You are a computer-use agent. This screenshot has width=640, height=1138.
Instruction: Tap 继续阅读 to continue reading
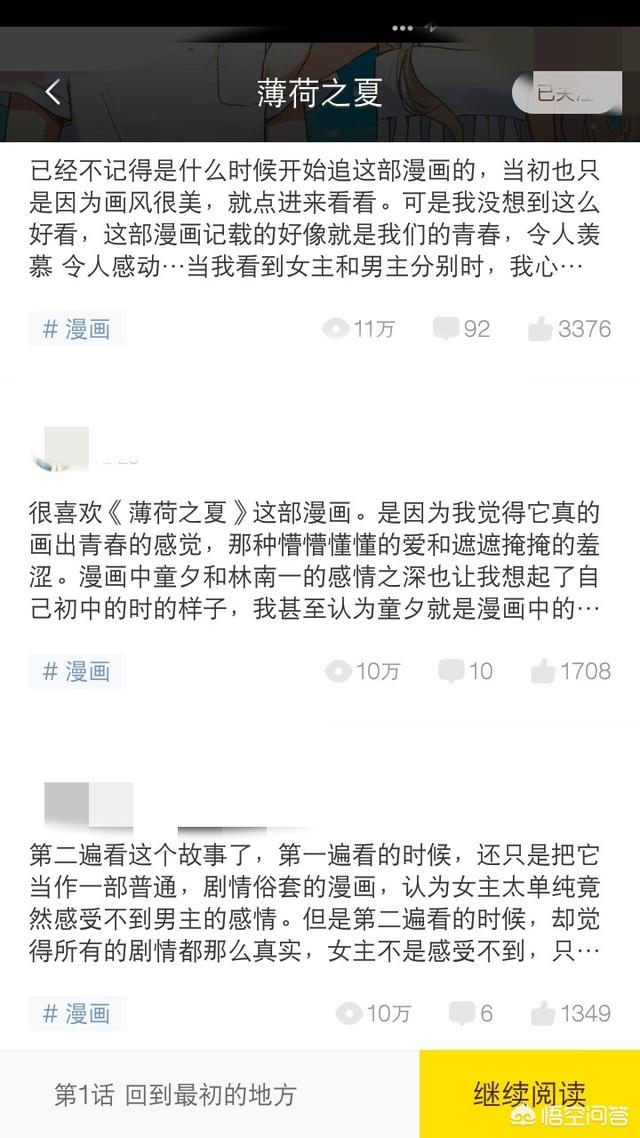pyautogui.click(x=530, y=1094)
